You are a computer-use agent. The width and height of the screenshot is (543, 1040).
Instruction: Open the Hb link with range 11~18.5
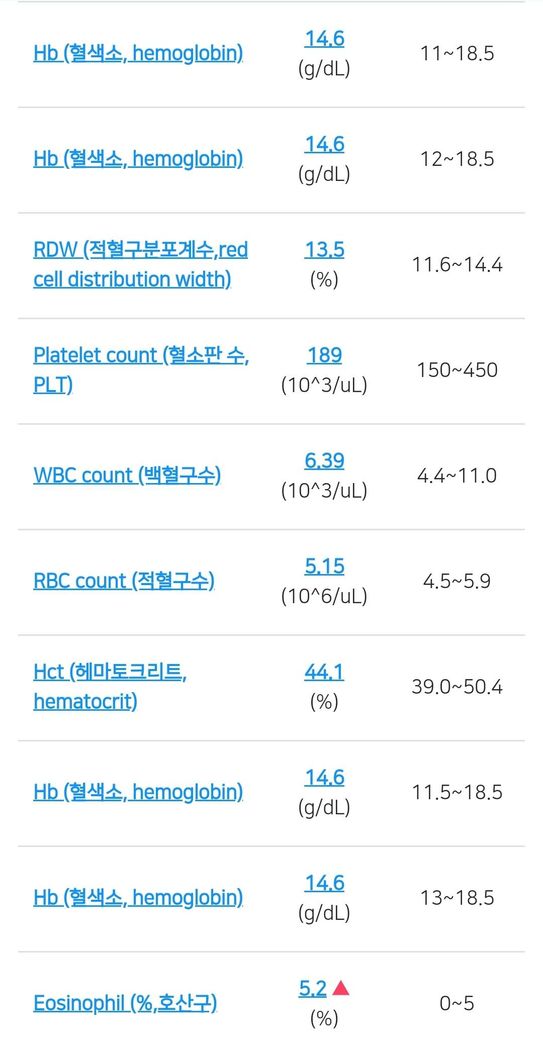point(138,53)
